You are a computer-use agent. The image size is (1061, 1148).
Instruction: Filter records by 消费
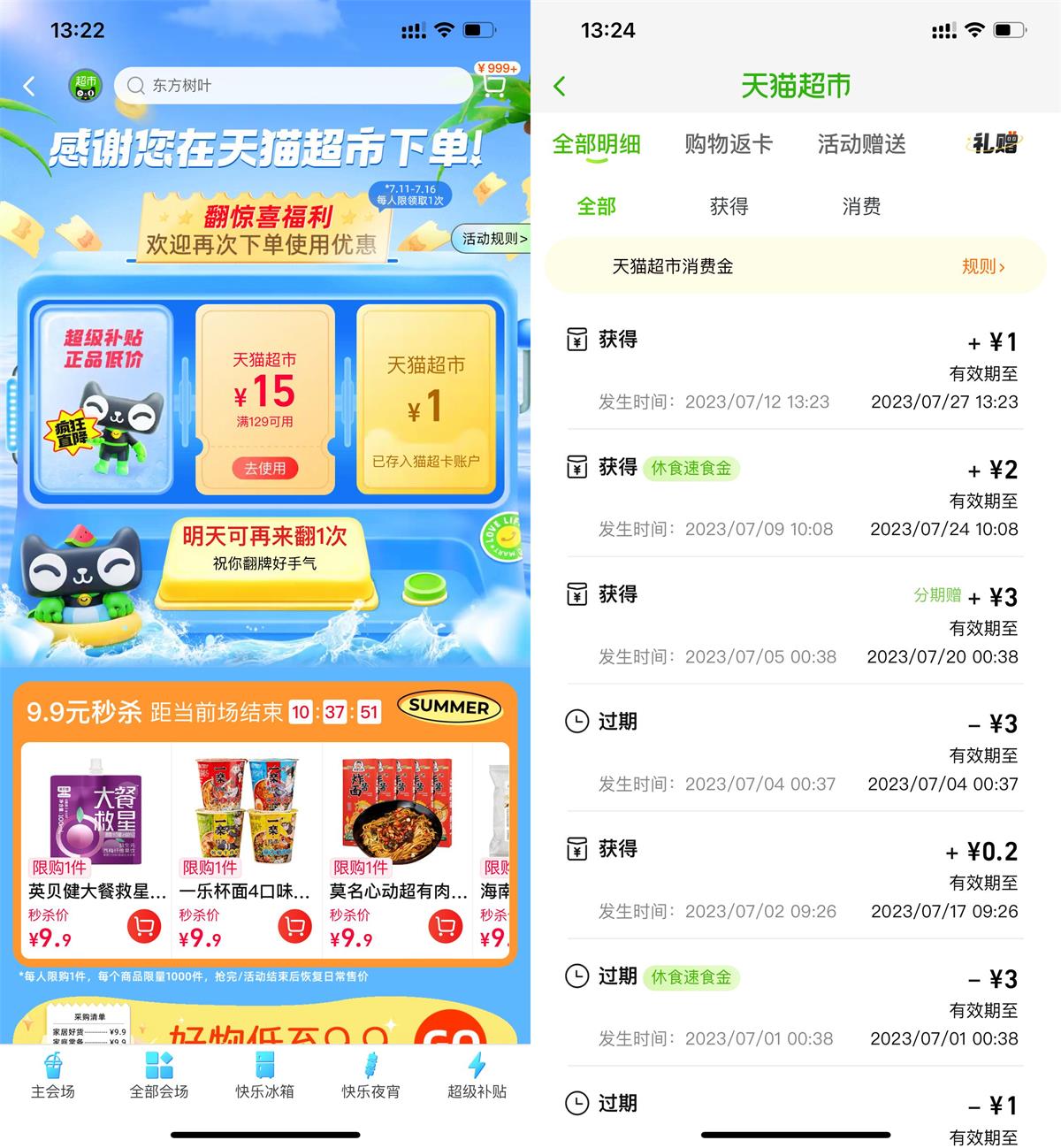tap(861, 206)
